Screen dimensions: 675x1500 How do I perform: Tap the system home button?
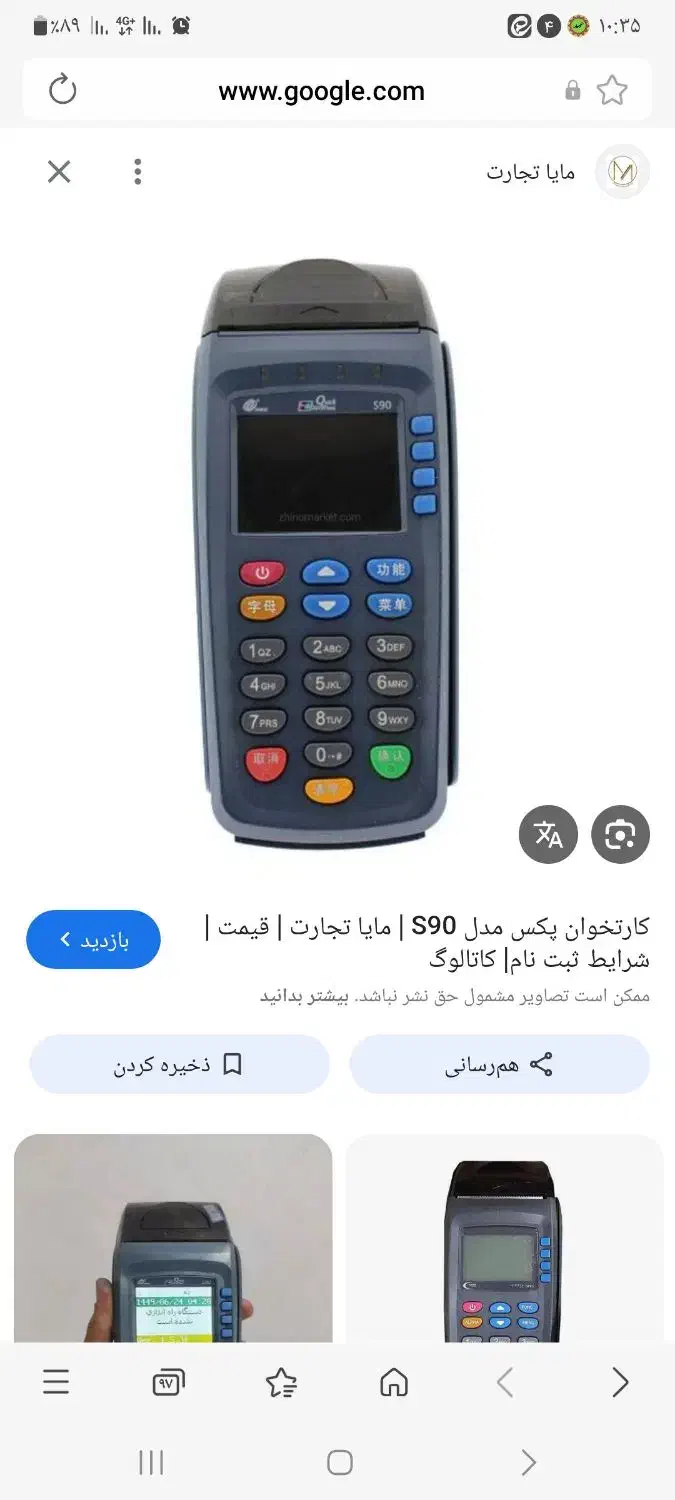(339, 1463)
